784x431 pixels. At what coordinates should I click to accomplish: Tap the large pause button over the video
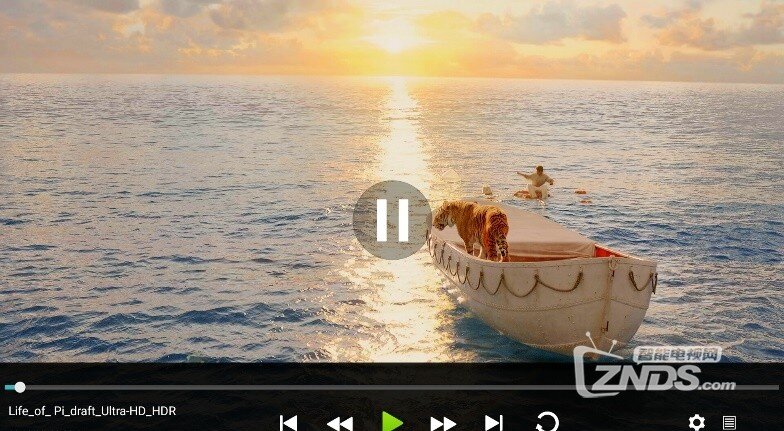pos(392,220)
